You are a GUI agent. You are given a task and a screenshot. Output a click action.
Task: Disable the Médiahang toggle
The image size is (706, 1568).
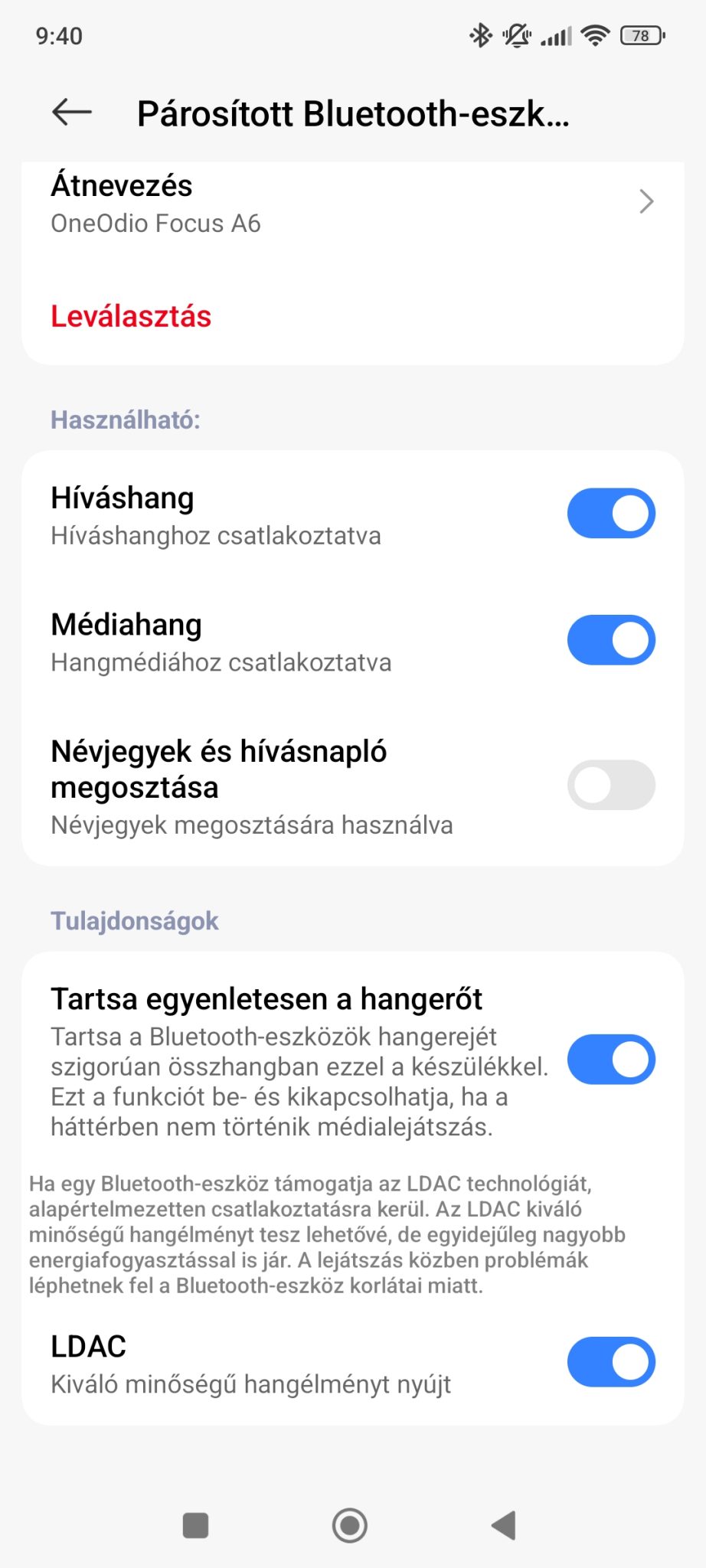pos(611,640)
